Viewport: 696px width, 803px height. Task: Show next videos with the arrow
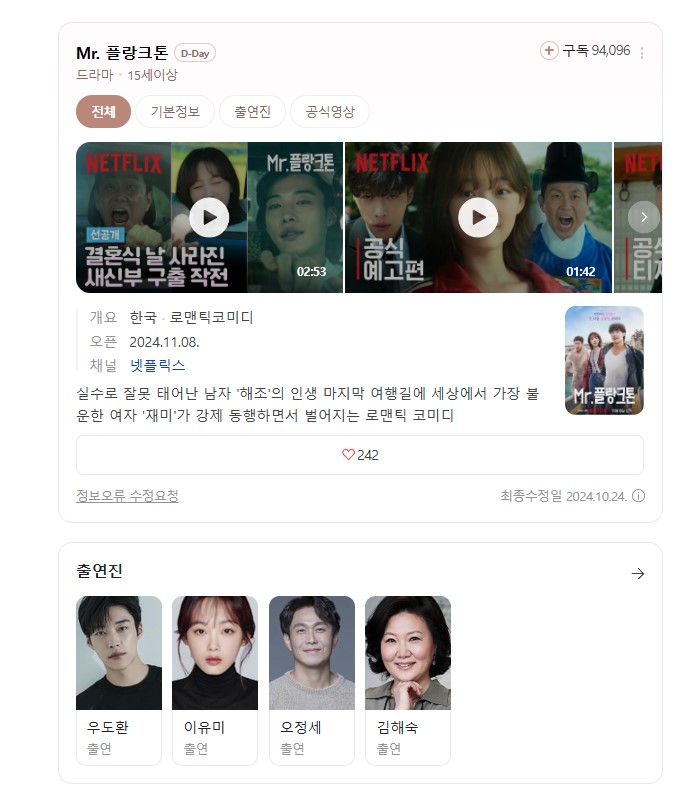[643, 217]
